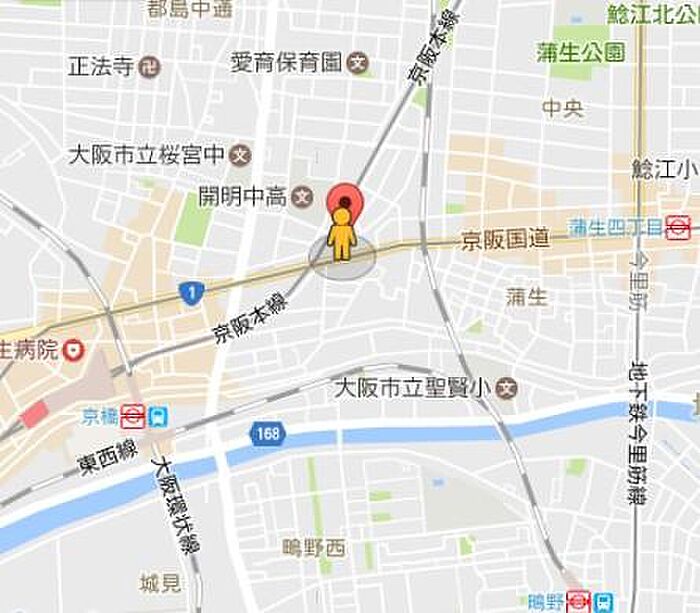Tap the 愛育保育園 marker
The height and width of the screenshot is (613, 700).
pos(358,63)
